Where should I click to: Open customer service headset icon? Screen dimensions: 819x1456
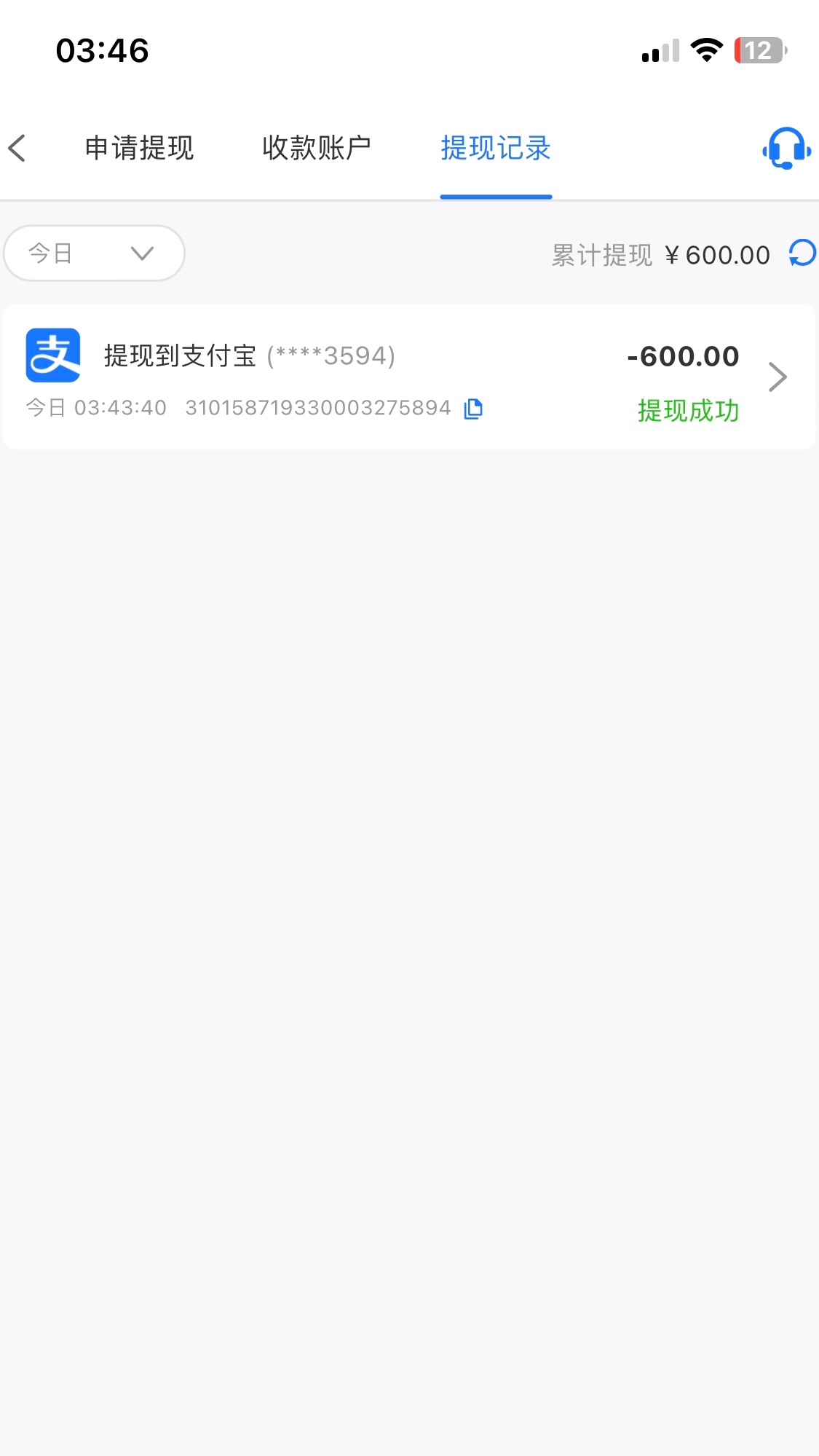786,148
